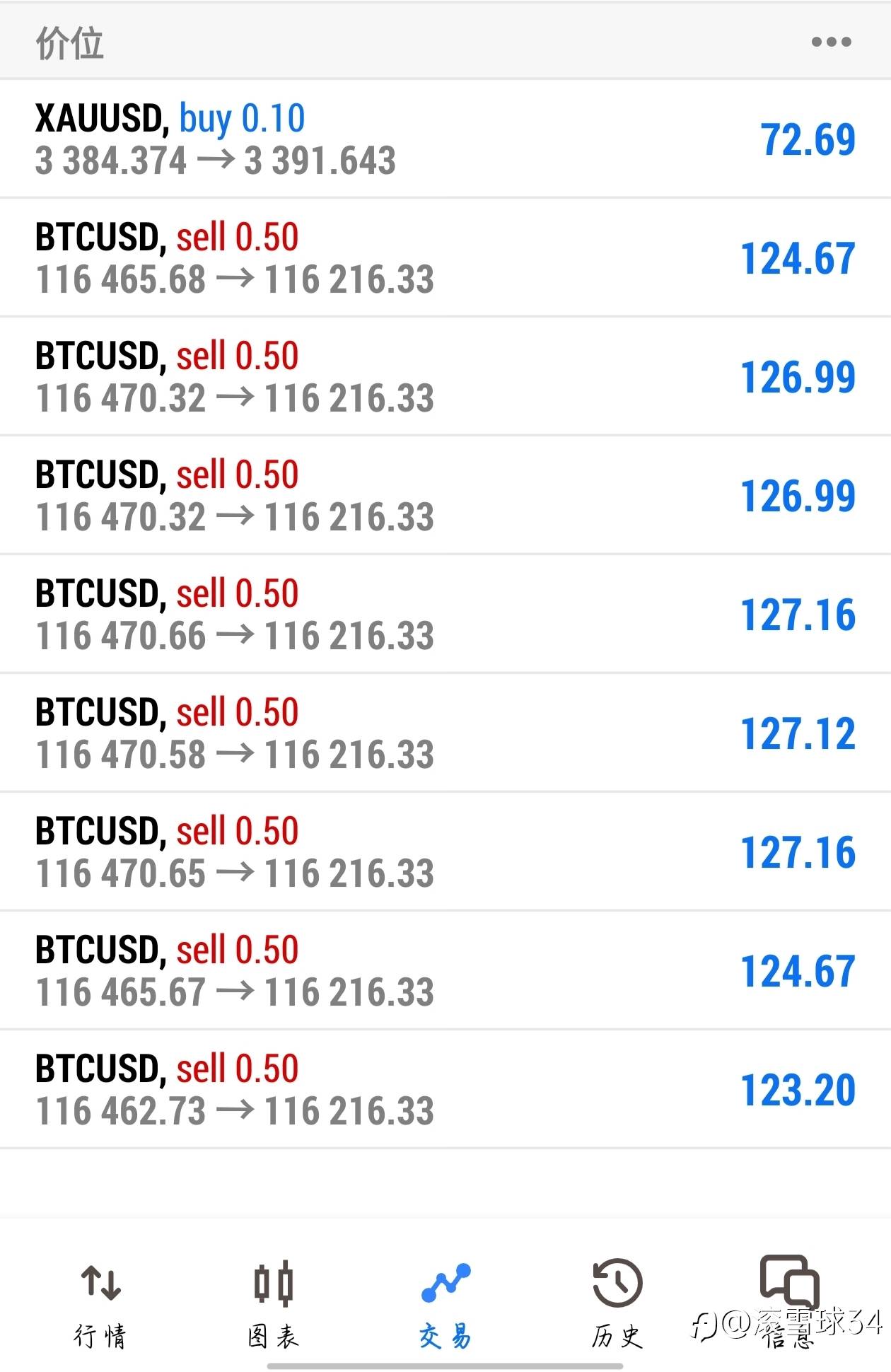Open the XAUUSD buy 0.10 position
Viewport: 891px width, 1372px height.
[x=445, y=139]
